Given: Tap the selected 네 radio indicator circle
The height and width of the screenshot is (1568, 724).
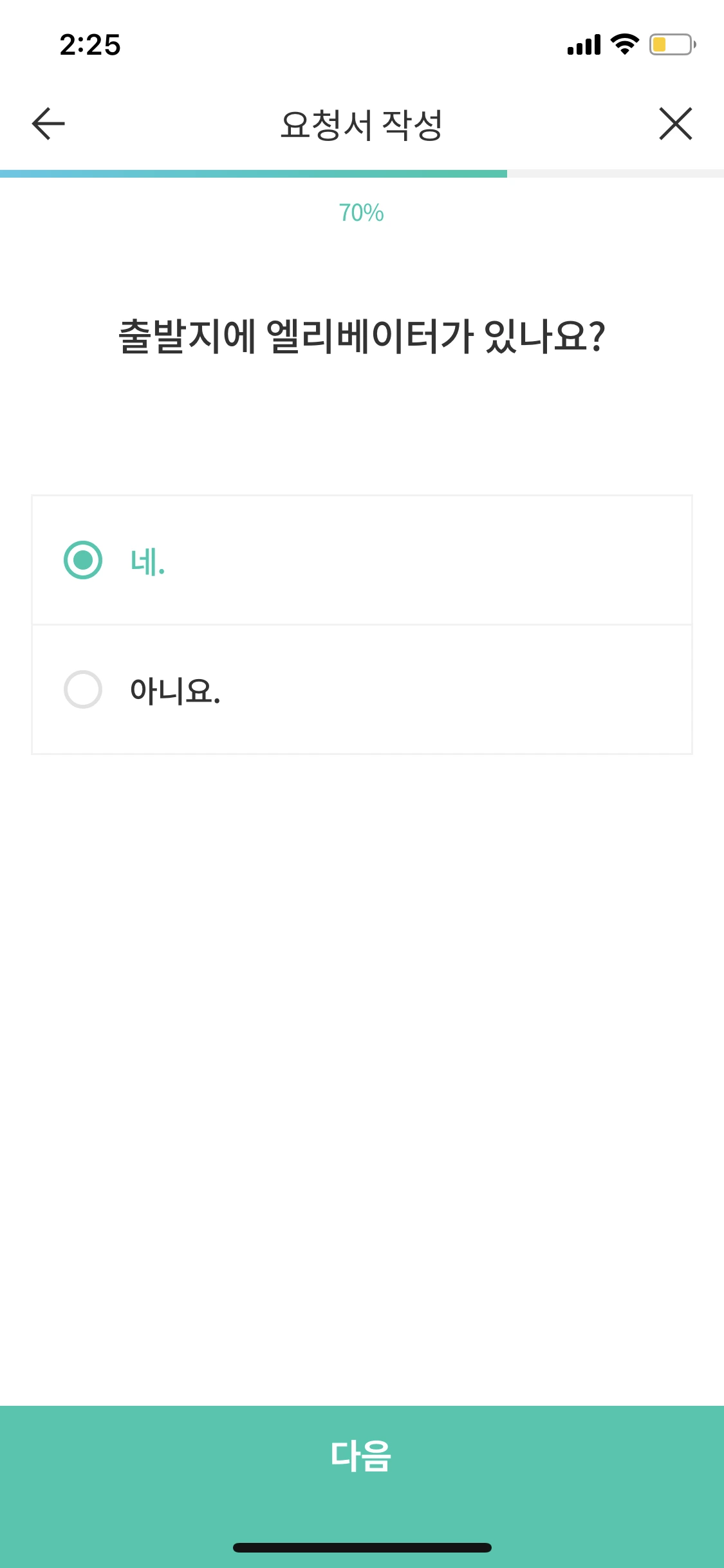Looking at the screenshot, I should [82, 561].
